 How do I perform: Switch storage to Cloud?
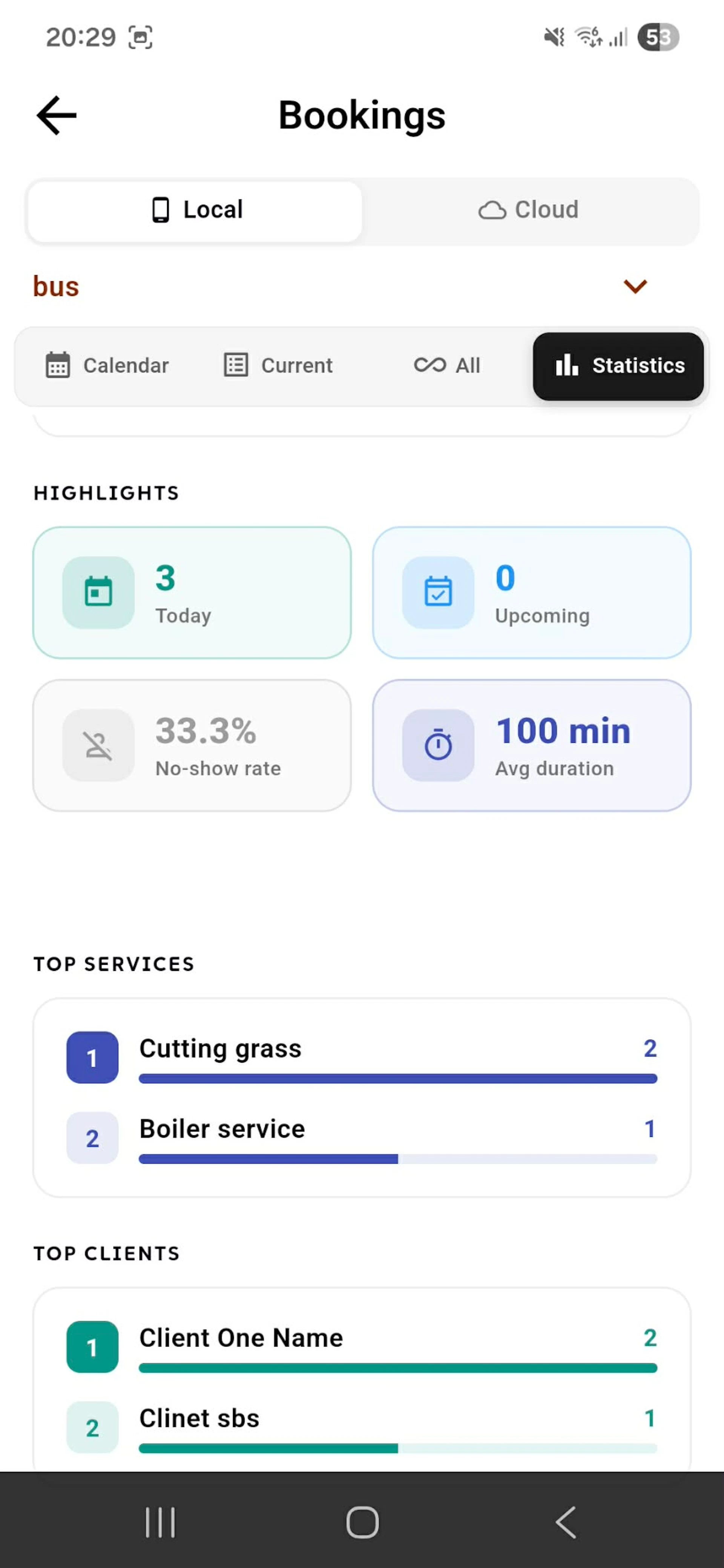pyautogui.click(x=530, y=209)
